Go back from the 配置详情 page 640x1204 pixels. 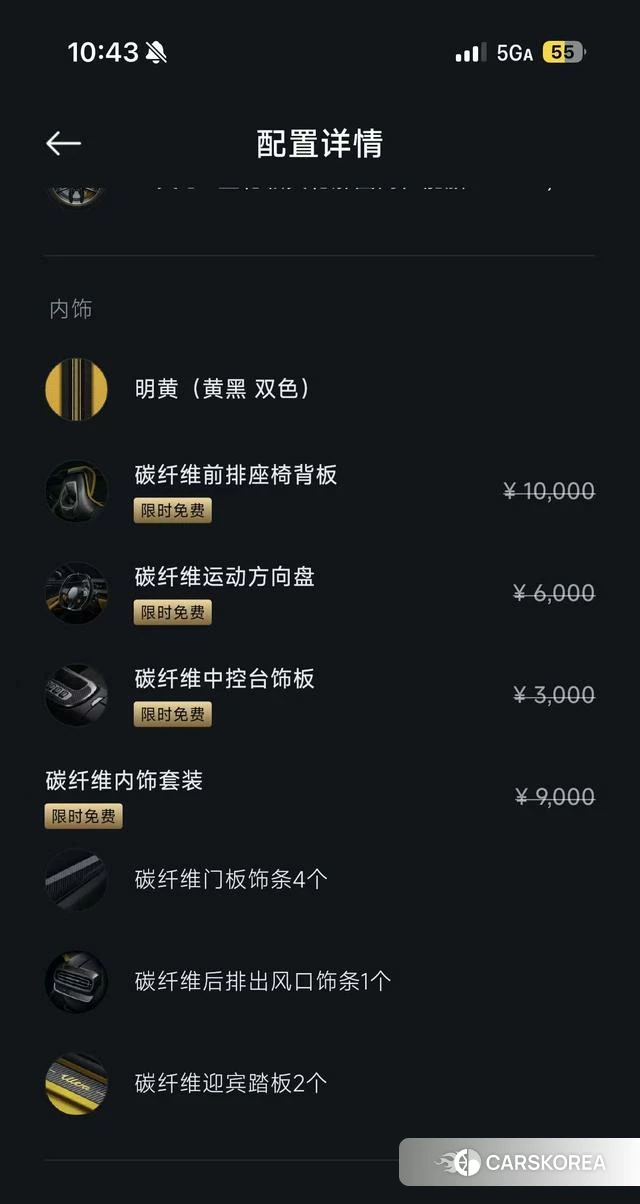click(x=63, y=144)
